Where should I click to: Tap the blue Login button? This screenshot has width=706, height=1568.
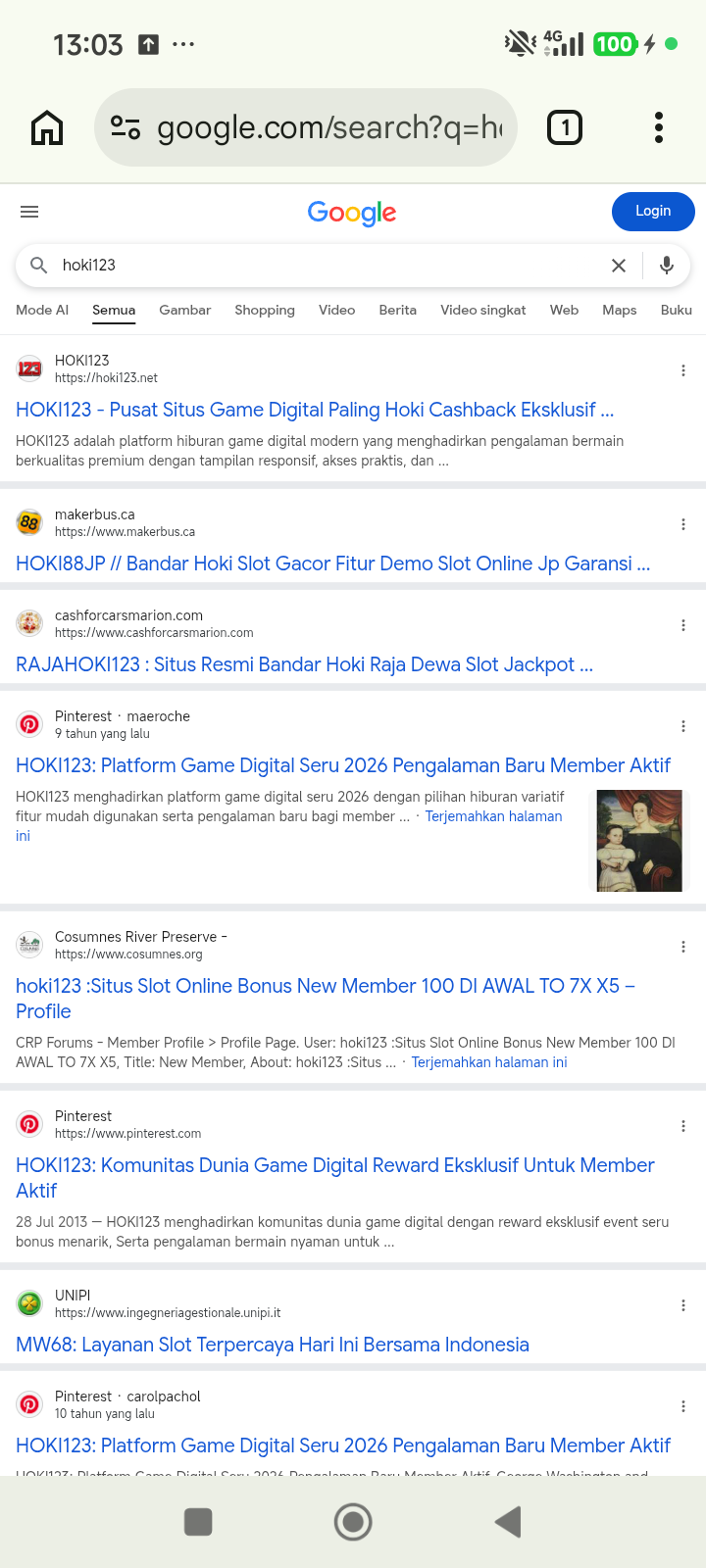(653, 212)
